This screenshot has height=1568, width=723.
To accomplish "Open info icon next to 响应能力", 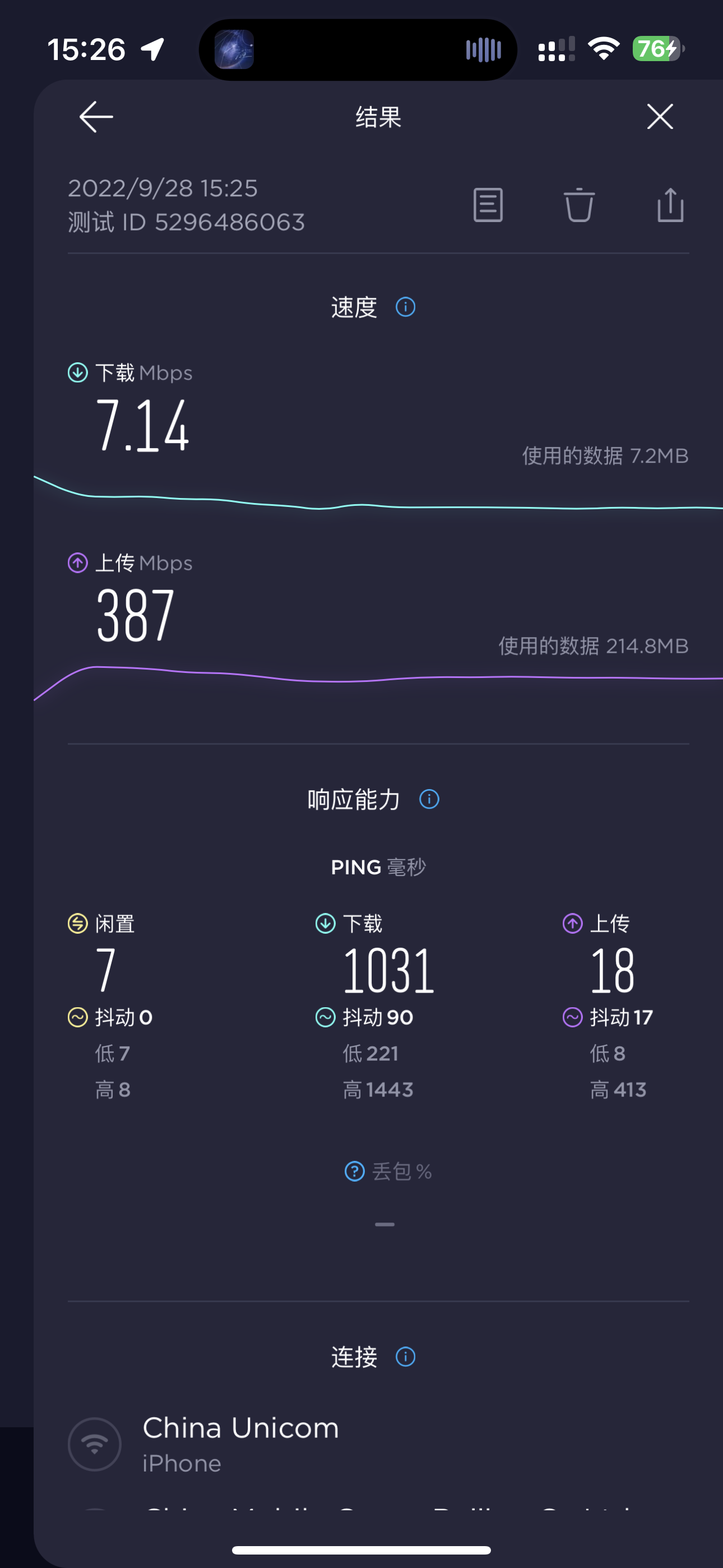I will coord(429,799).
